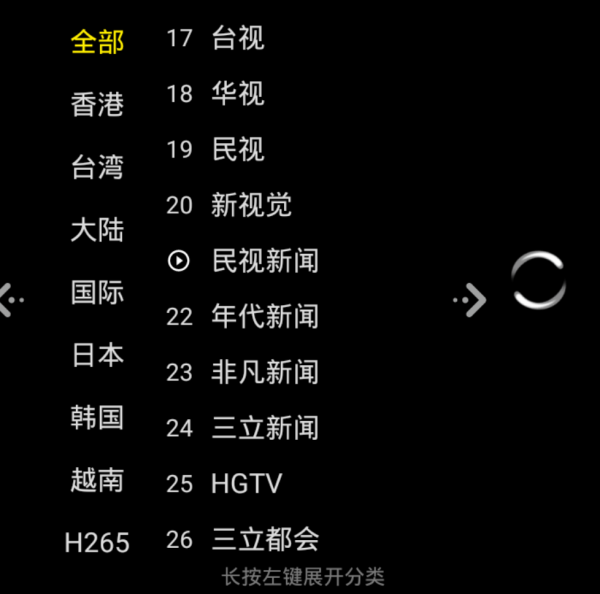Screen dimensions: 600x594
Task: Open the 越南 channel category
Action: (x=97, y=480)
